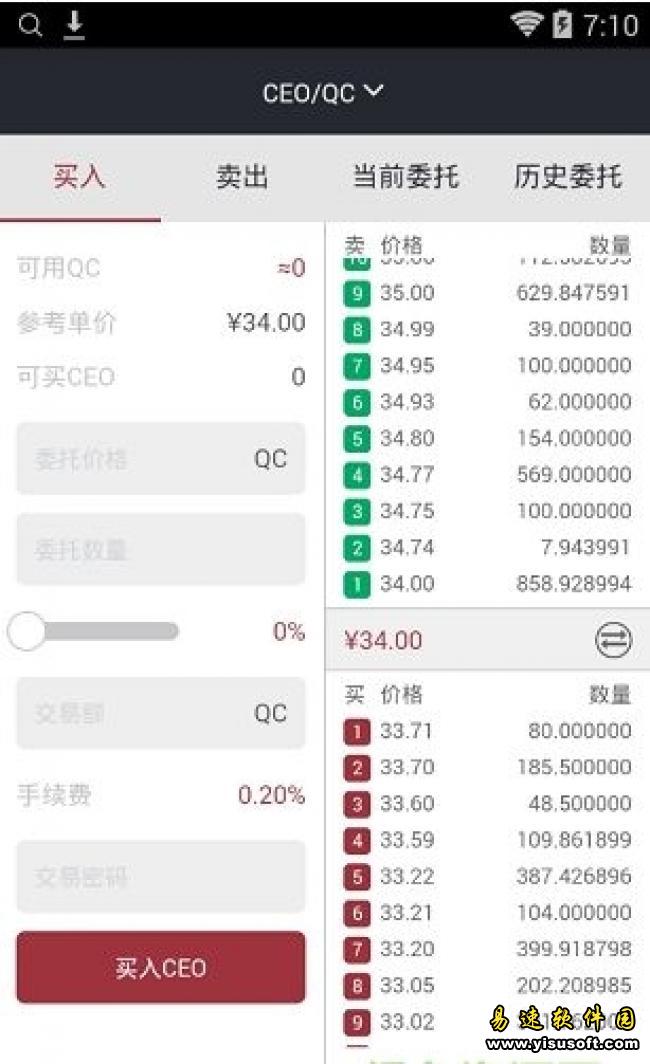Switch to the 卖出 tab
The image size is (650, 1064).
(x=242, y=178)
